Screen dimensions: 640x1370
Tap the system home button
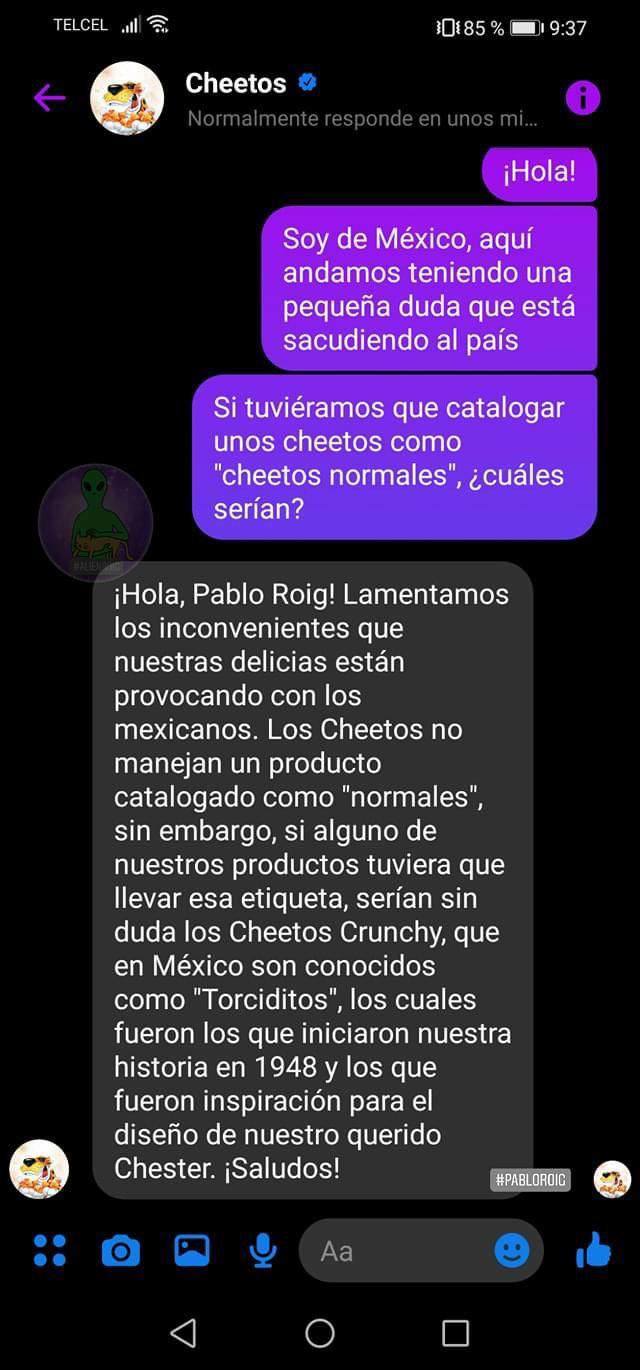(320, 1332)
